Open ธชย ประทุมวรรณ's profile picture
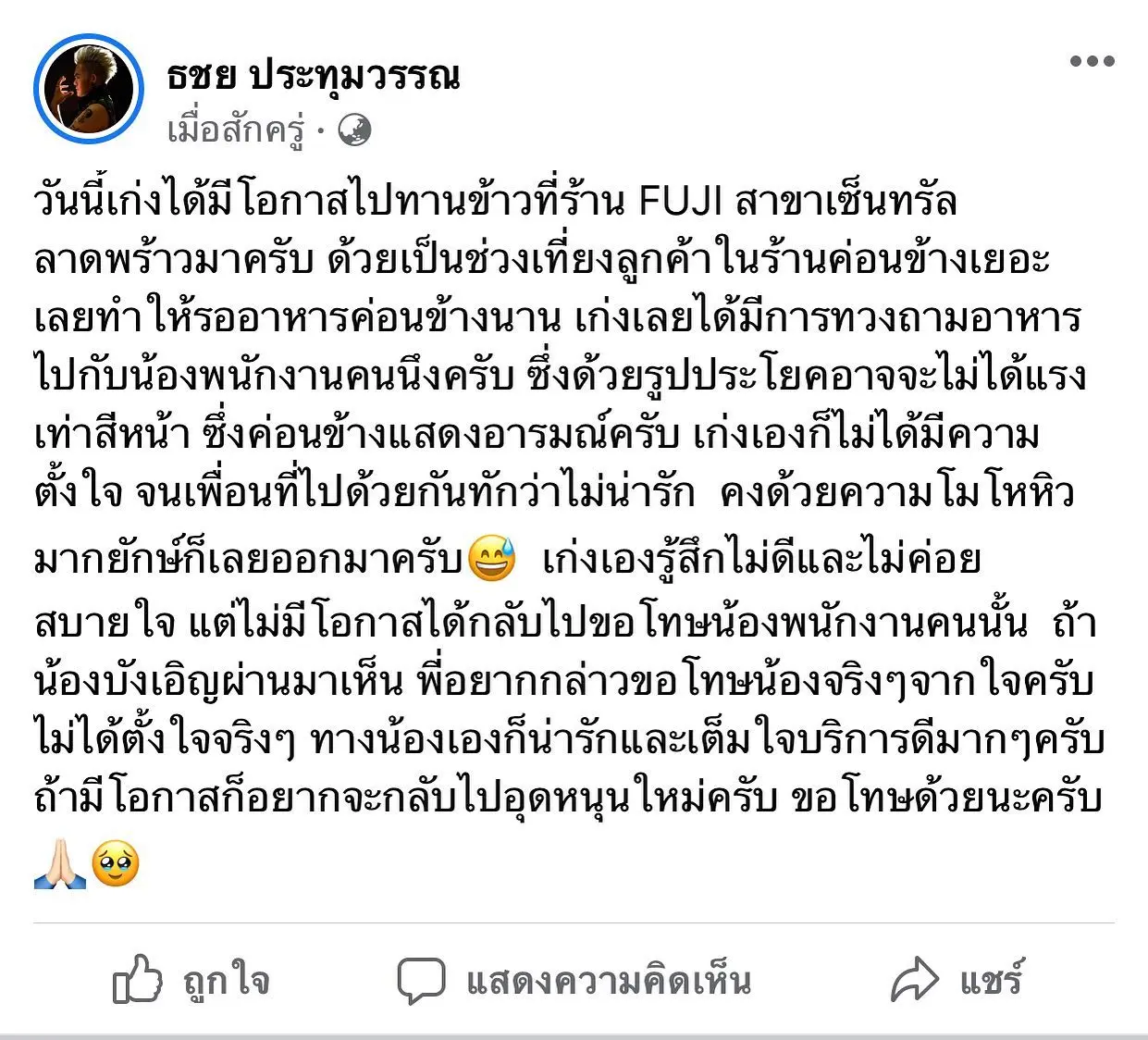 (89, 89)
